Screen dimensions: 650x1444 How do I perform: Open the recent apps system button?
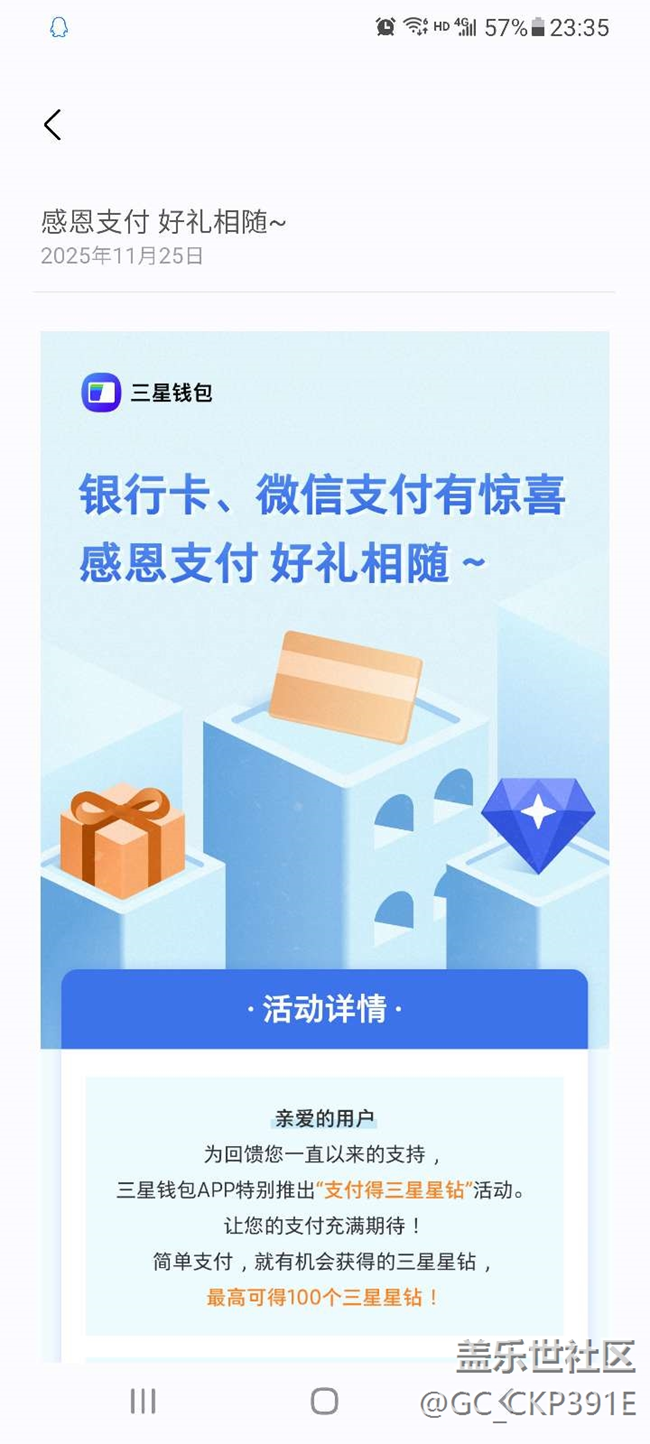click(x=143, y=1401)
